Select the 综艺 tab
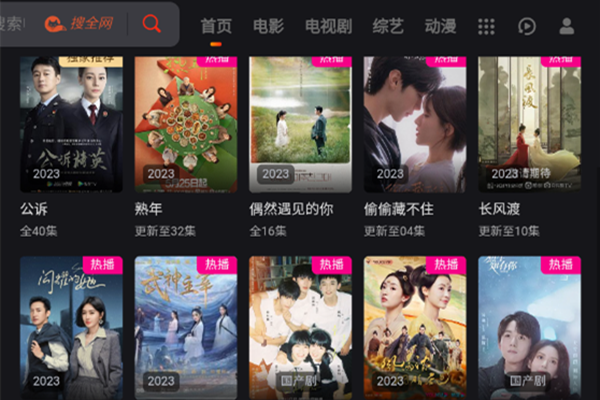The width and height of the screenshot is (600, 400). (x=388, y=26)
